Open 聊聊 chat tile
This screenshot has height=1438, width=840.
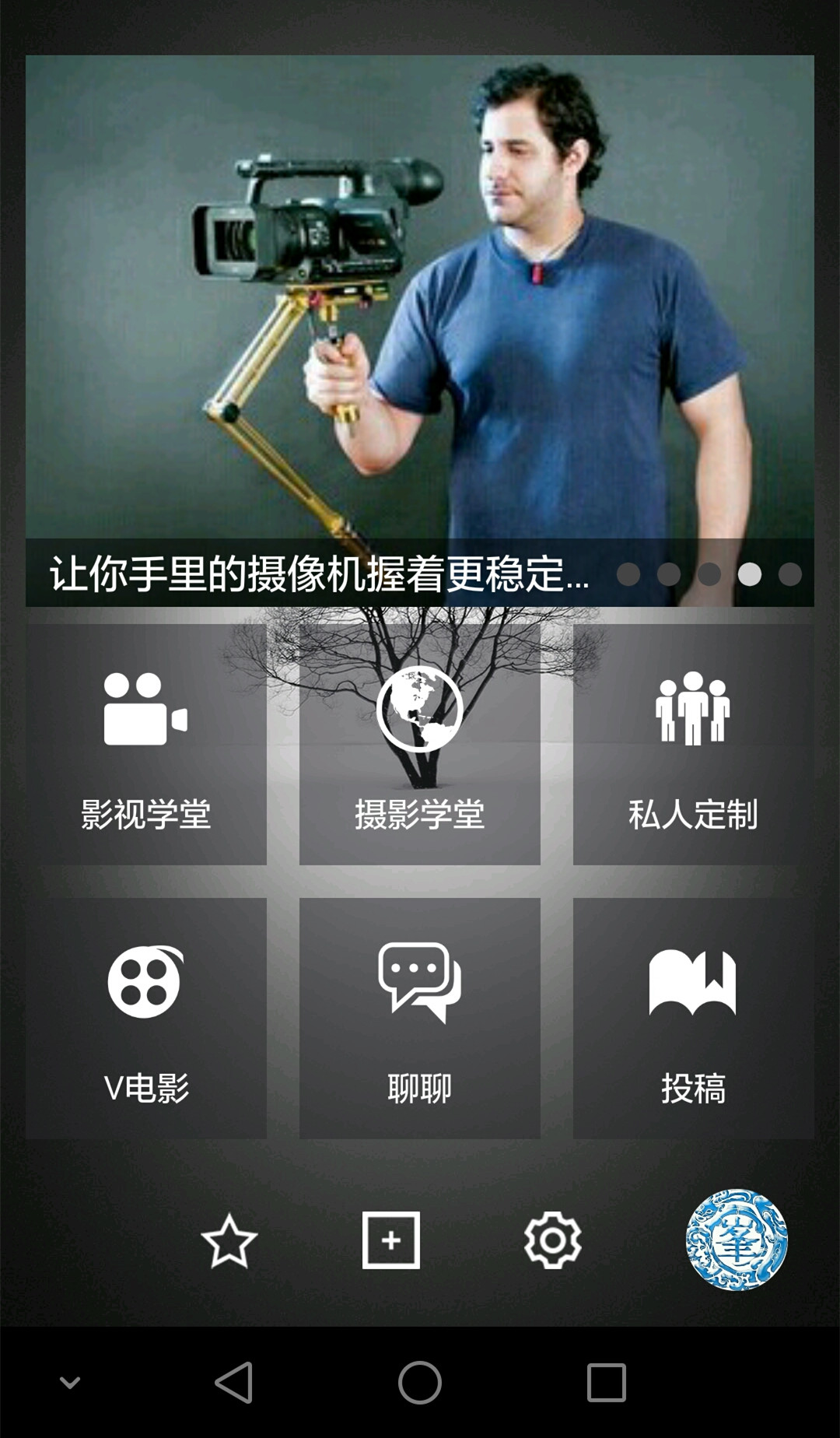420,1018
